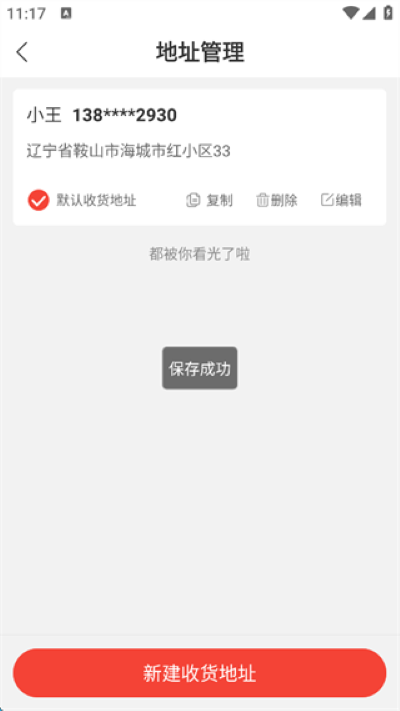Go back from address management

pos(22,52)
